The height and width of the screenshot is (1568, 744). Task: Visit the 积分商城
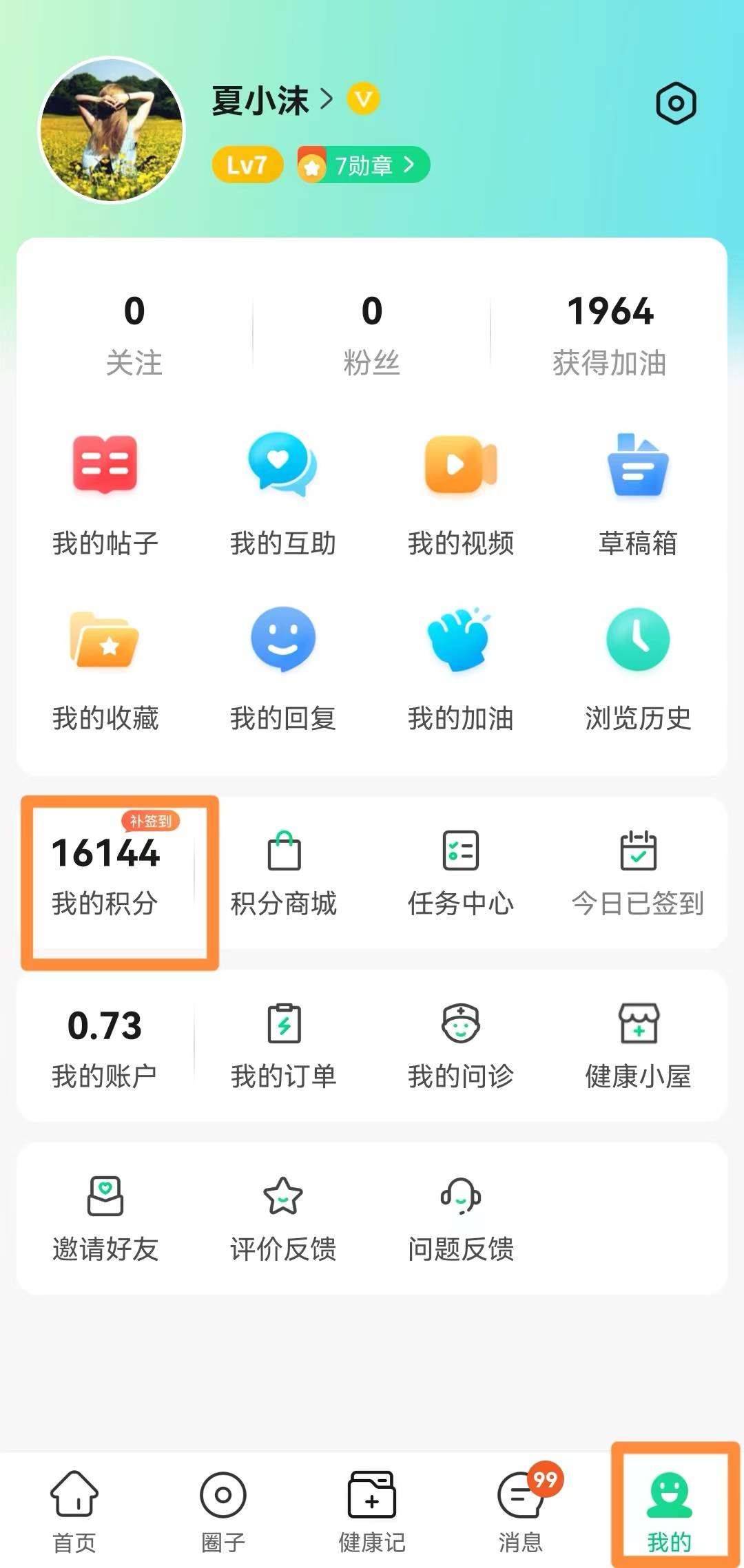click(x=283, y=873)
